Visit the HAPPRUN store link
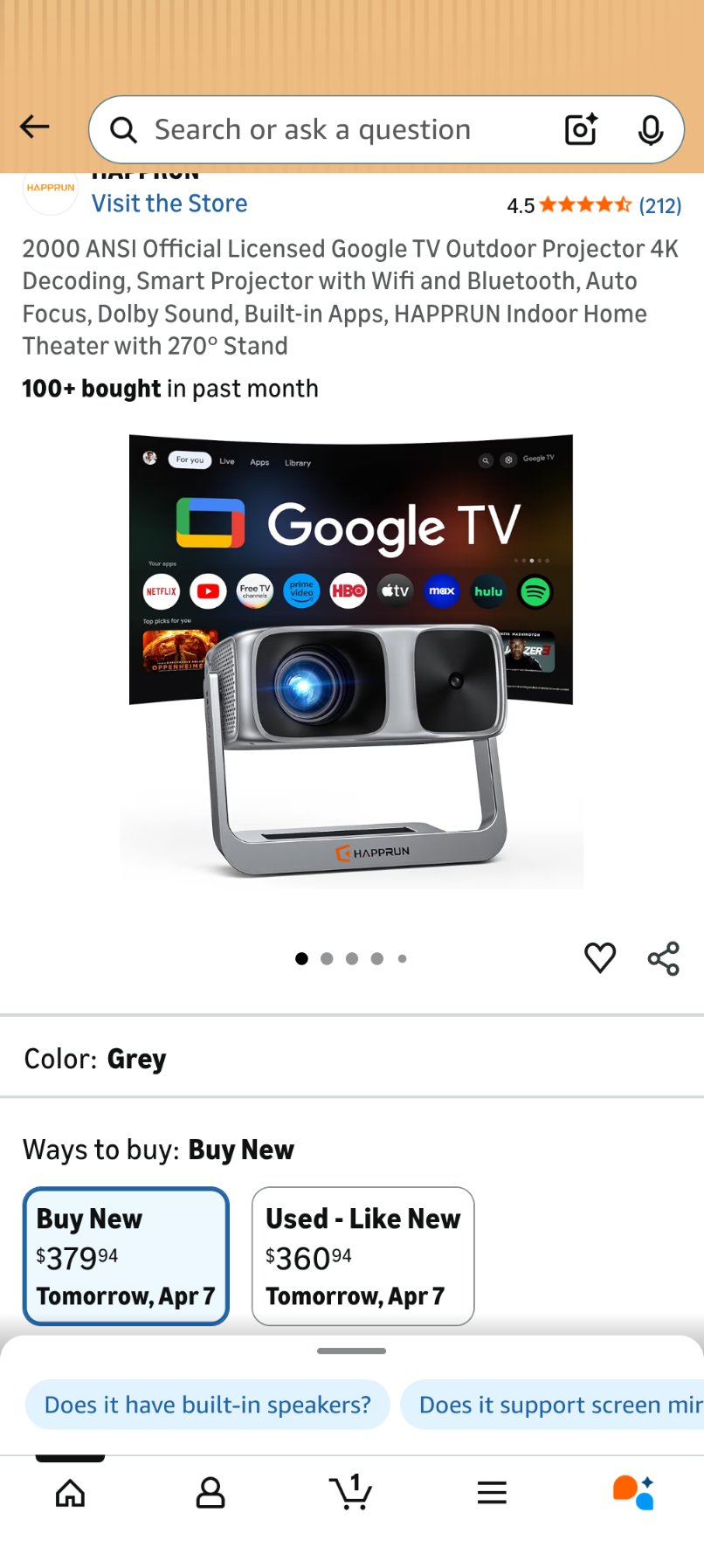This screenshot has width=704, height=1568. coord(169,204)
